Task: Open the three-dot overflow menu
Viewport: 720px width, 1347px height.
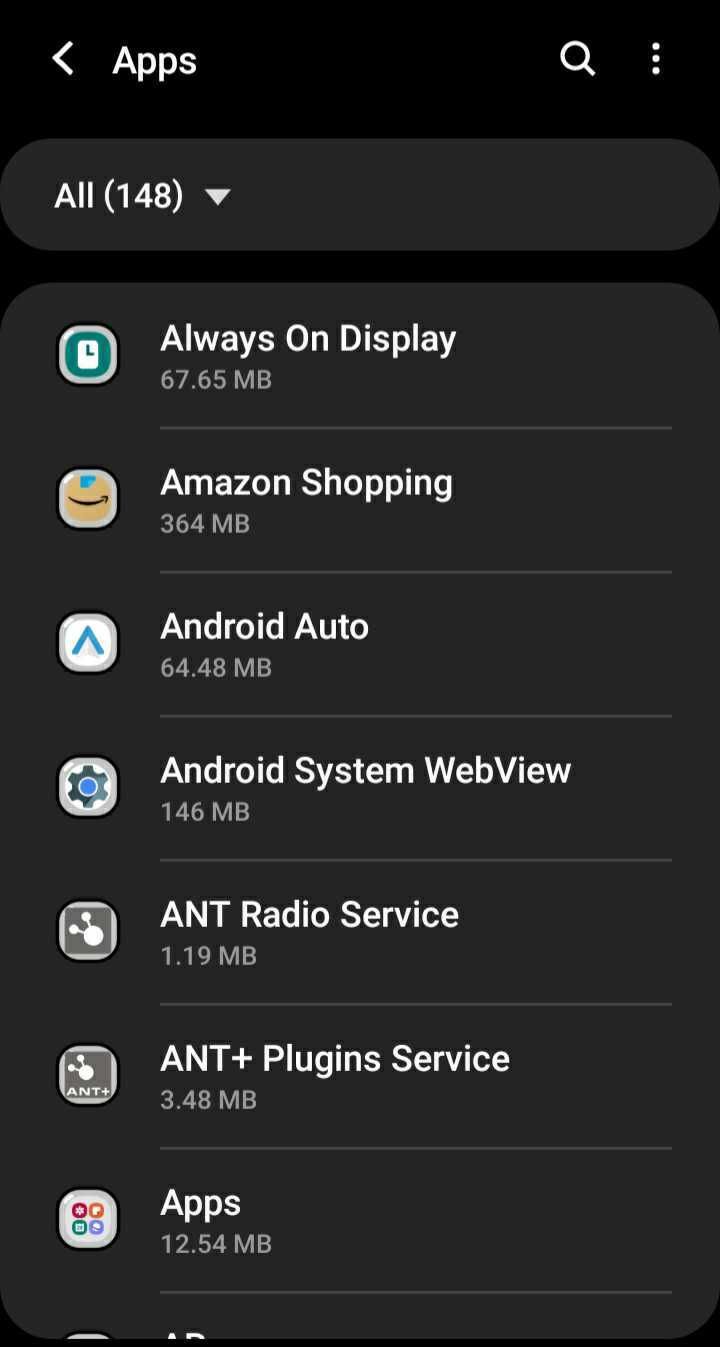Action: [655, 59]
